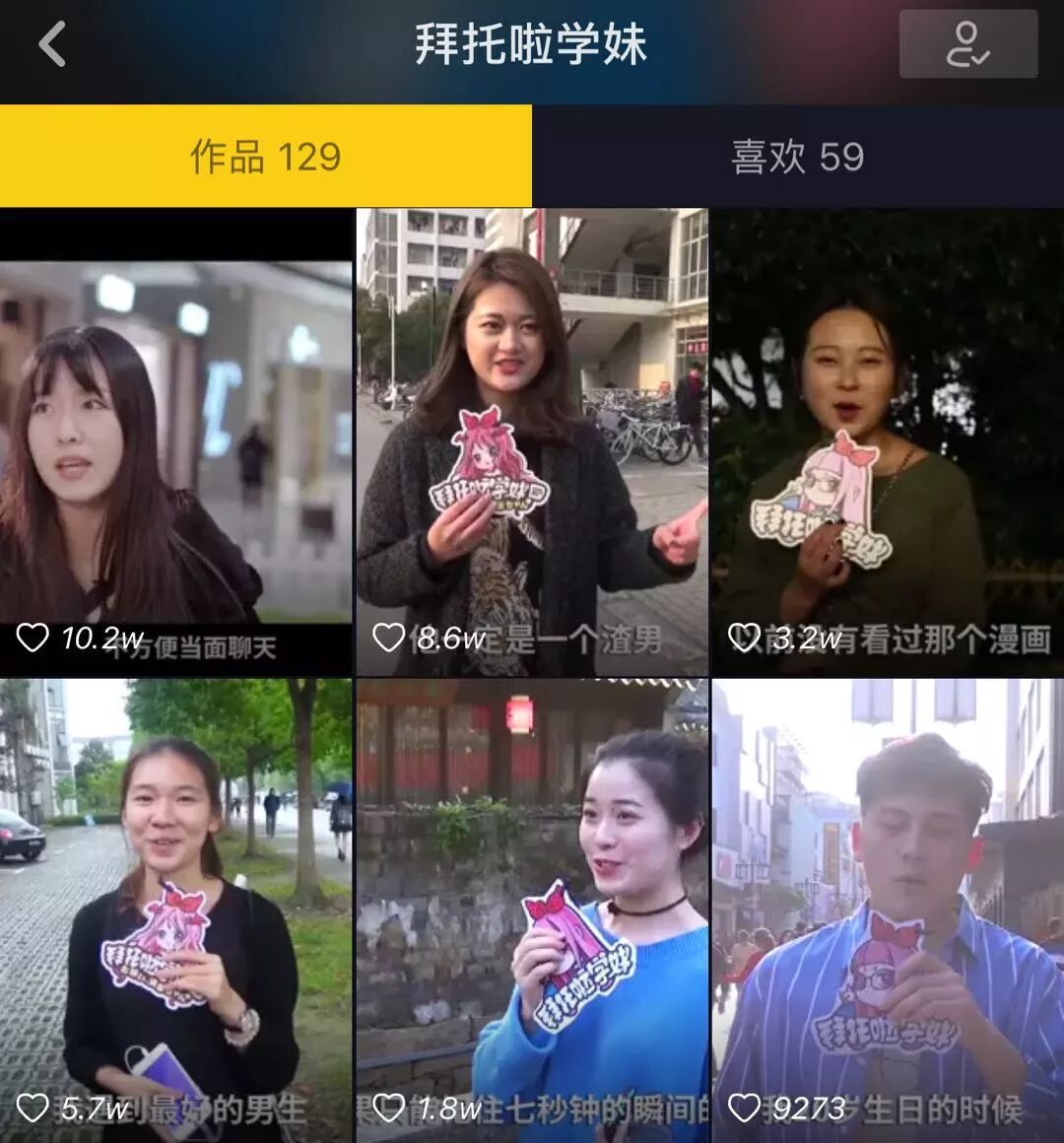Open the video with 10.2w likes
Image resolution: width=1064 pixels, height=1143 pixels.
tap(175, 443)
